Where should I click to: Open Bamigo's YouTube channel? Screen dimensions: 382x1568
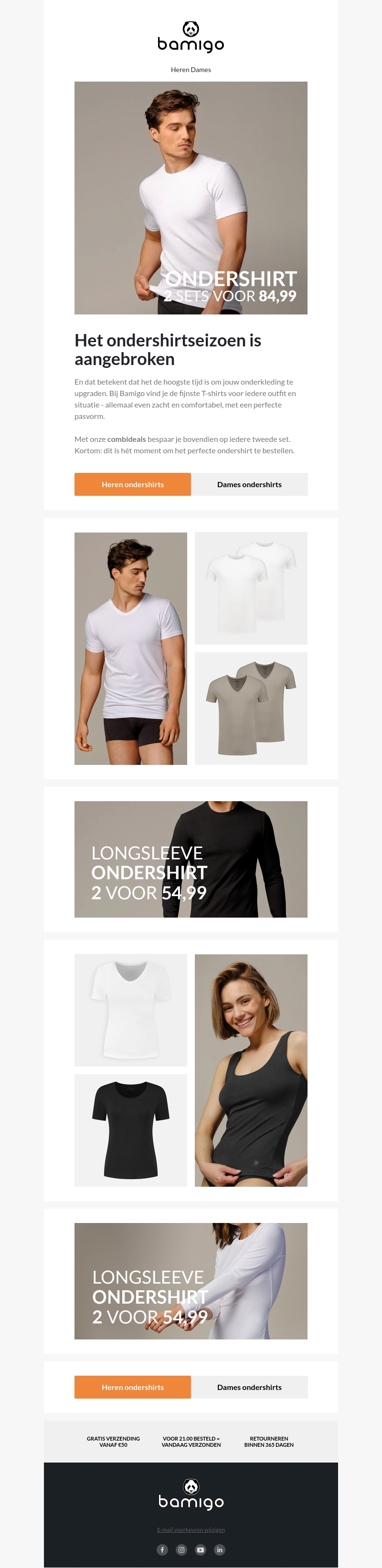pyautogui.click(x=201, y=1550)
